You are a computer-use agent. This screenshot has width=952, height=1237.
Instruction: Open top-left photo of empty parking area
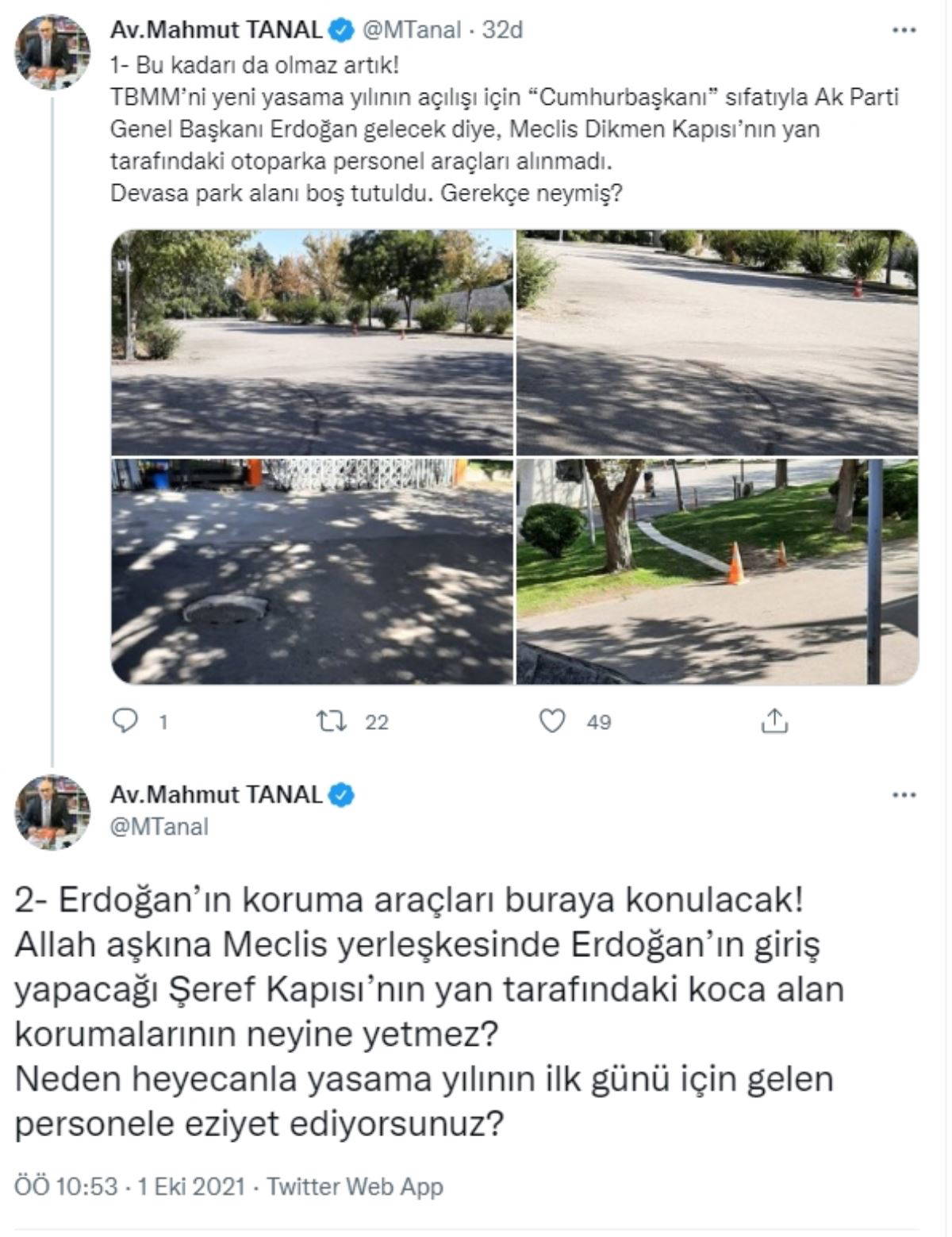(x=312, y=342)
